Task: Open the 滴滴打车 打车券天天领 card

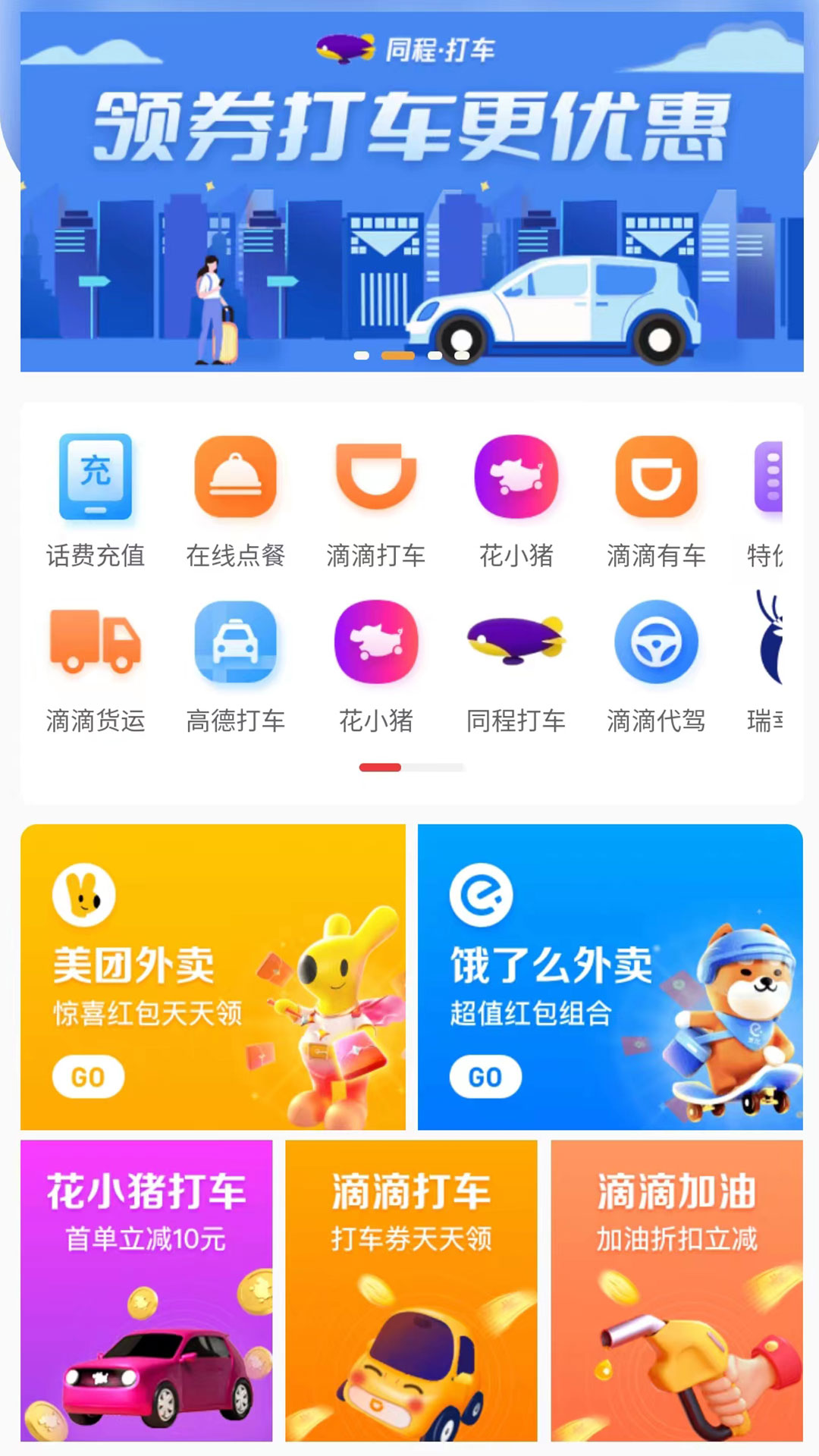Action: [x=411, y=1291]
